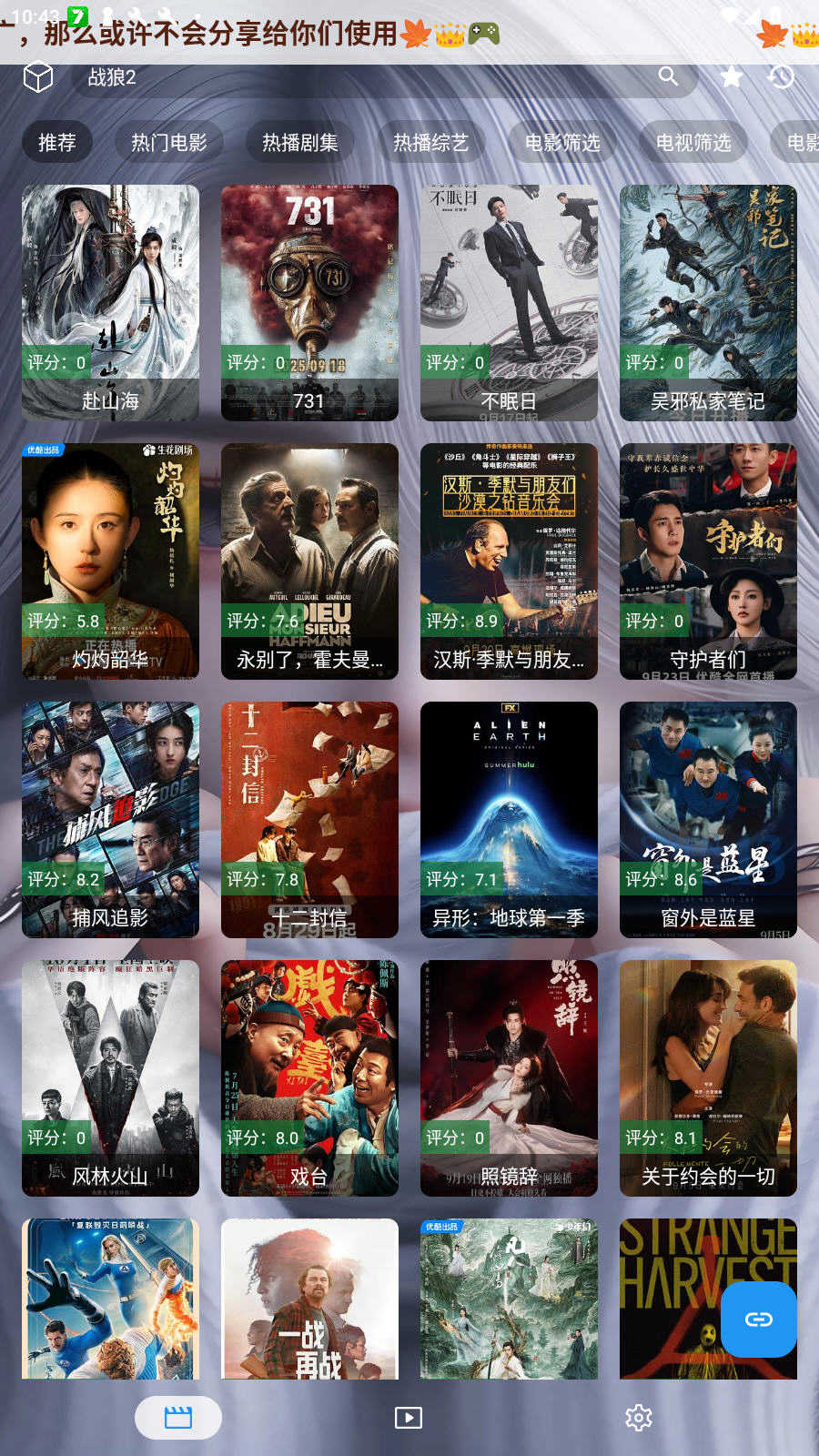This screenshot has width=819, height=1456.
Task: Open the 731 movie card
Action: [x=309, y=302]
